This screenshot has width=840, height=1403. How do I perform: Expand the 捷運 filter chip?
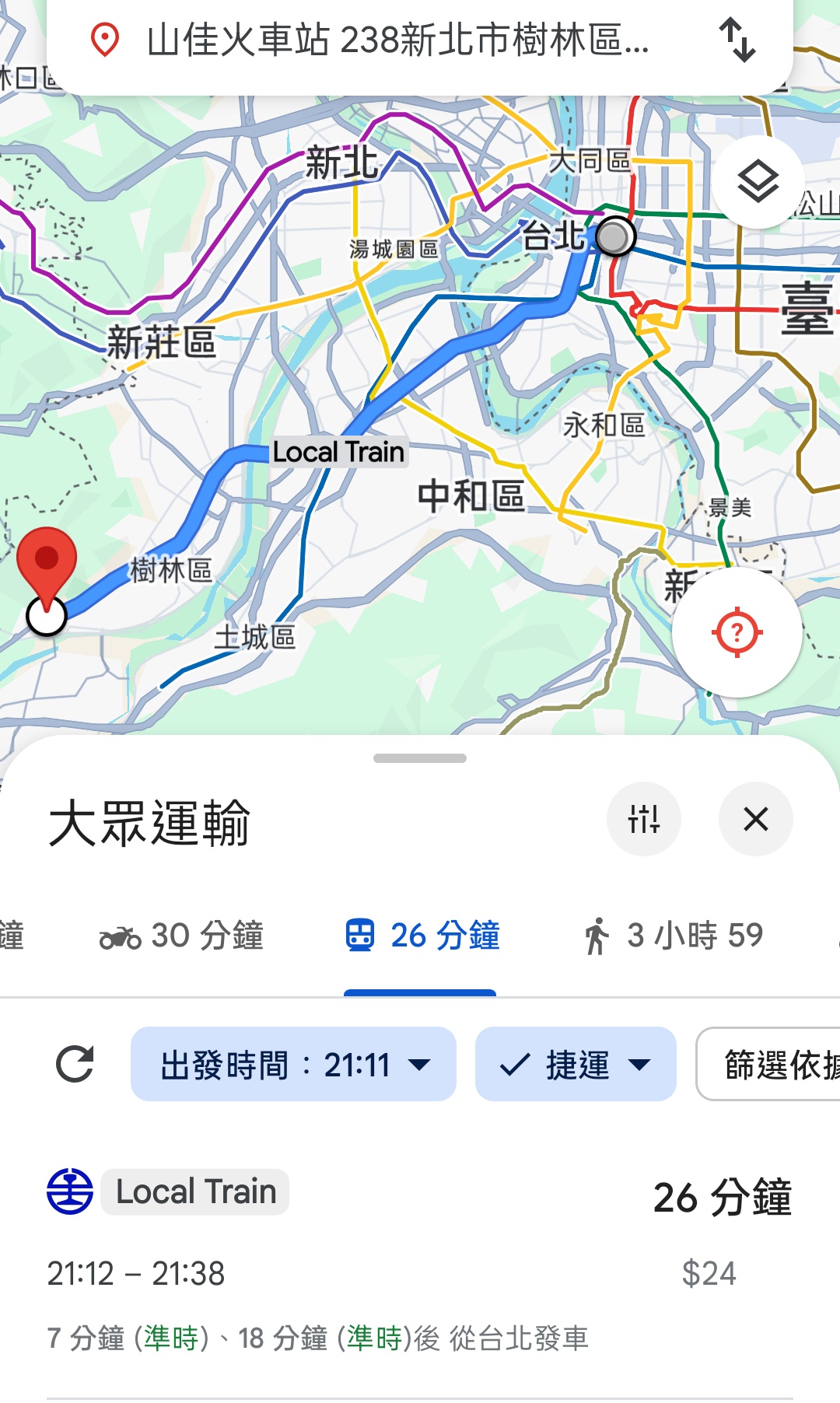(575, 1065)
